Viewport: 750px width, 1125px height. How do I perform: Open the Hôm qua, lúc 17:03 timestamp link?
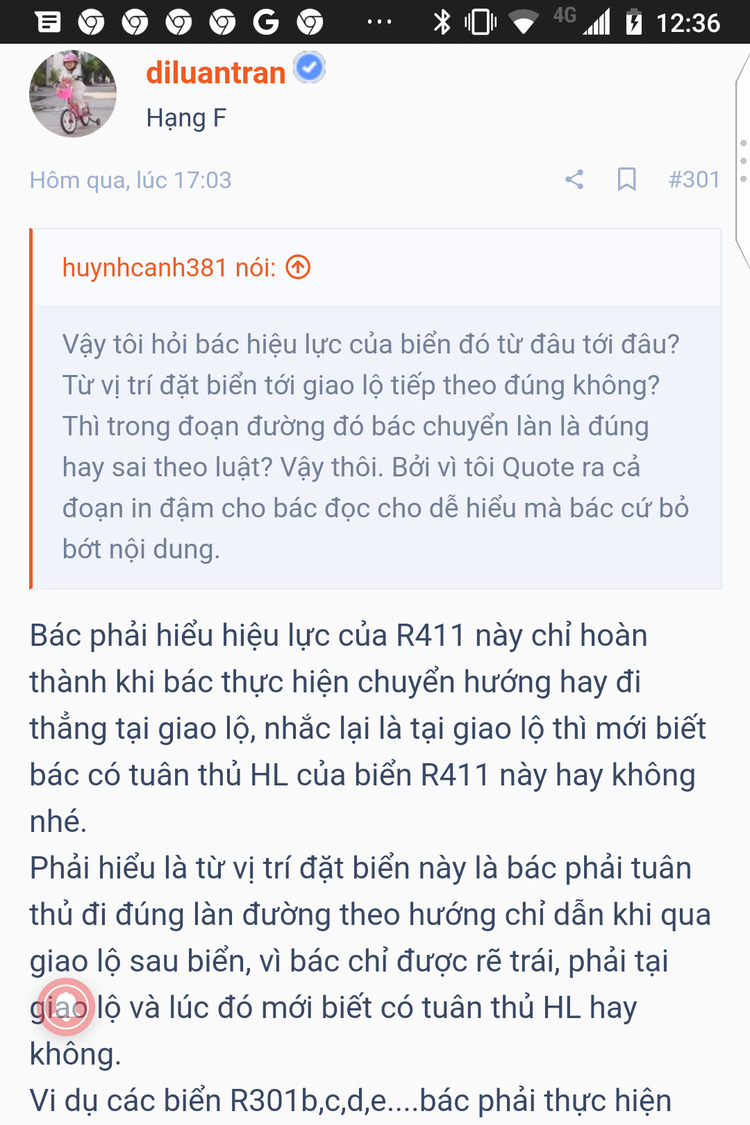(131, 180)
